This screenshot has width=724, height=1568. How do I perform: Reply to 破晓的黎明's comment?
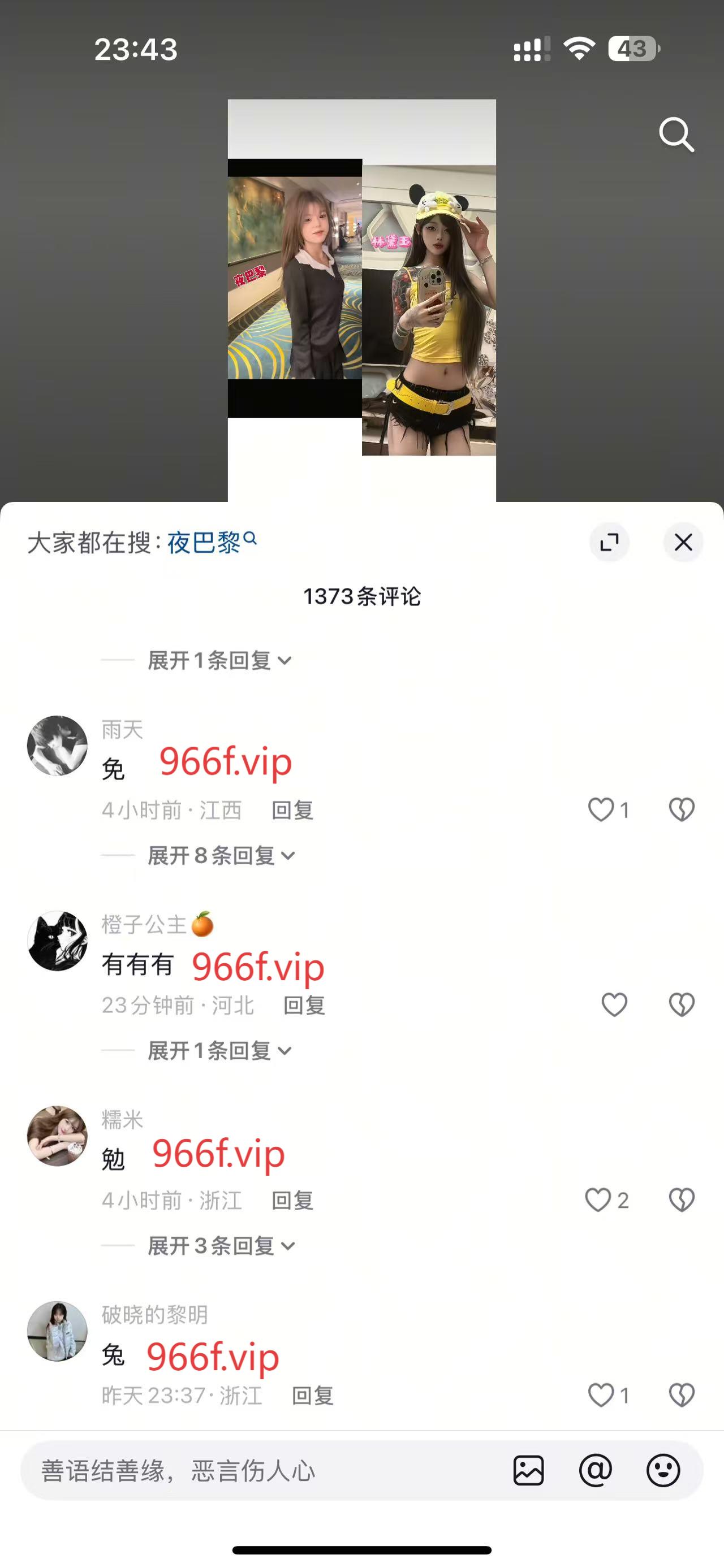click(312, 1395)
